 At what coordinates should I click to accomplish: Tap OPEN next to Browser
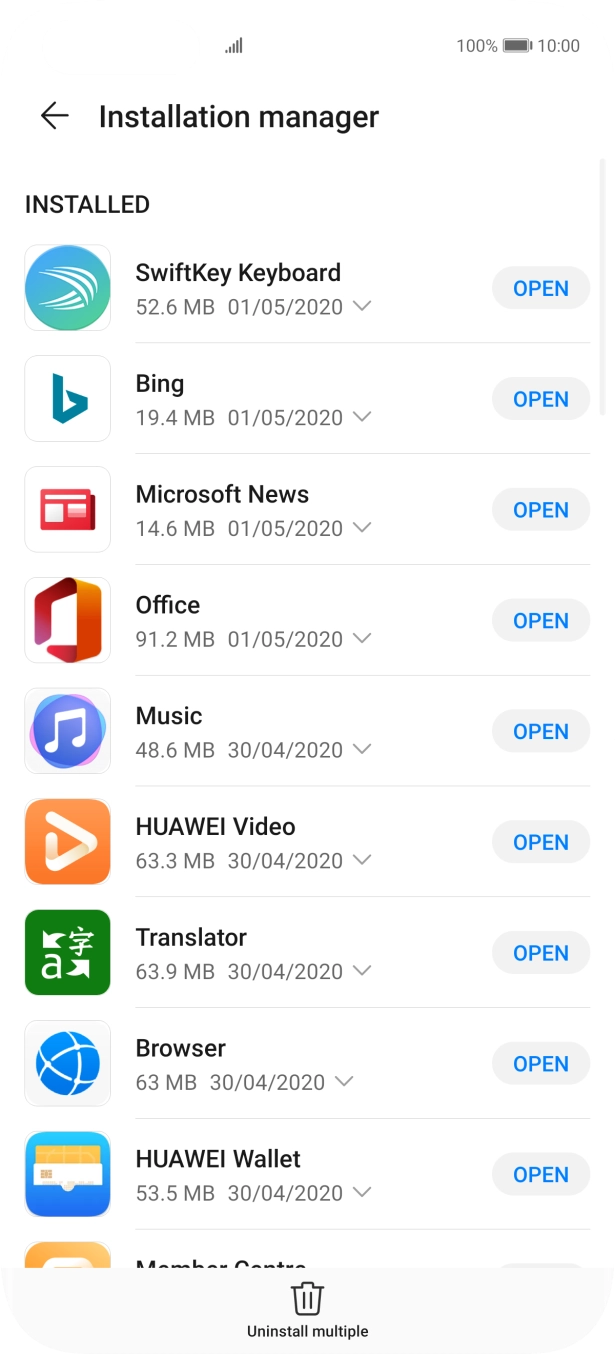(541, 1064)
